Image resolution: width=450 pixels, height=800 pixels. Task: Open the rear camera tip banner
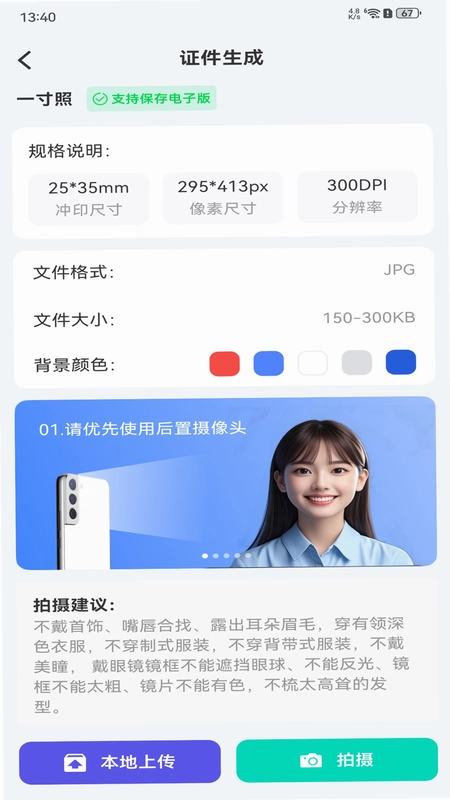pos(226,483)
